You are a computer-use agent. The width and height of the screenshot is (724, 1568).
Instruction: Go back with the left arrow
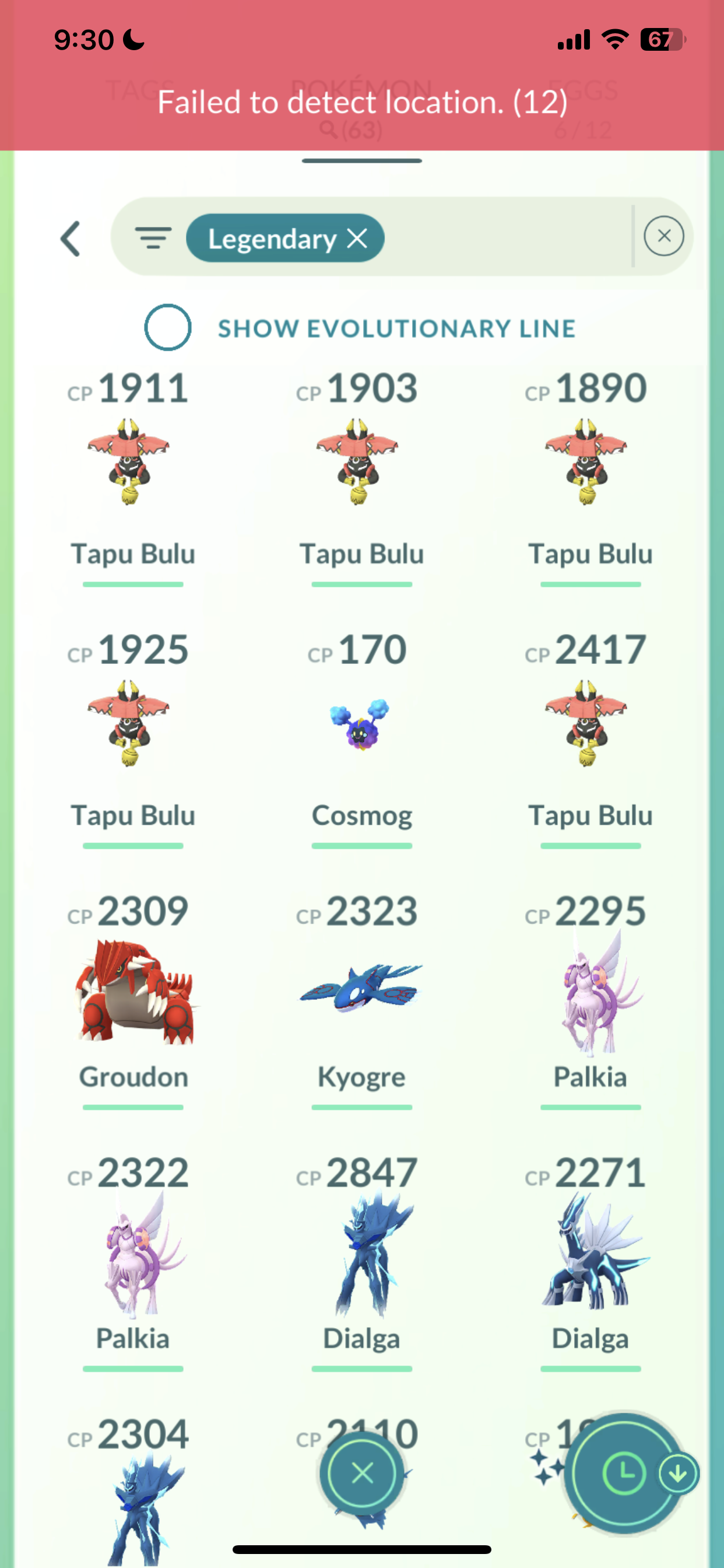71,238
